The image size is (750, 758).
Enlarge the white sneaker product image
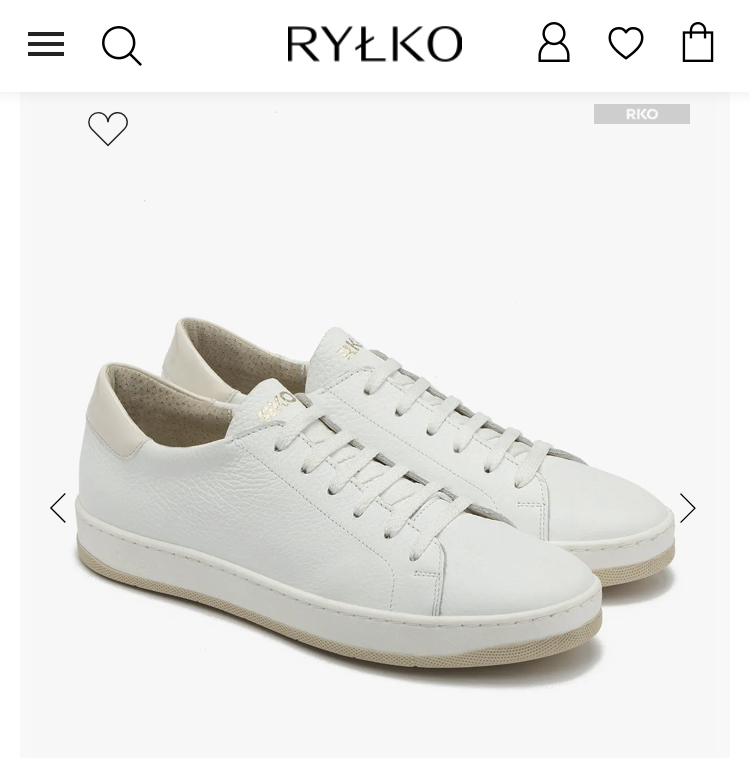[375, 480]
